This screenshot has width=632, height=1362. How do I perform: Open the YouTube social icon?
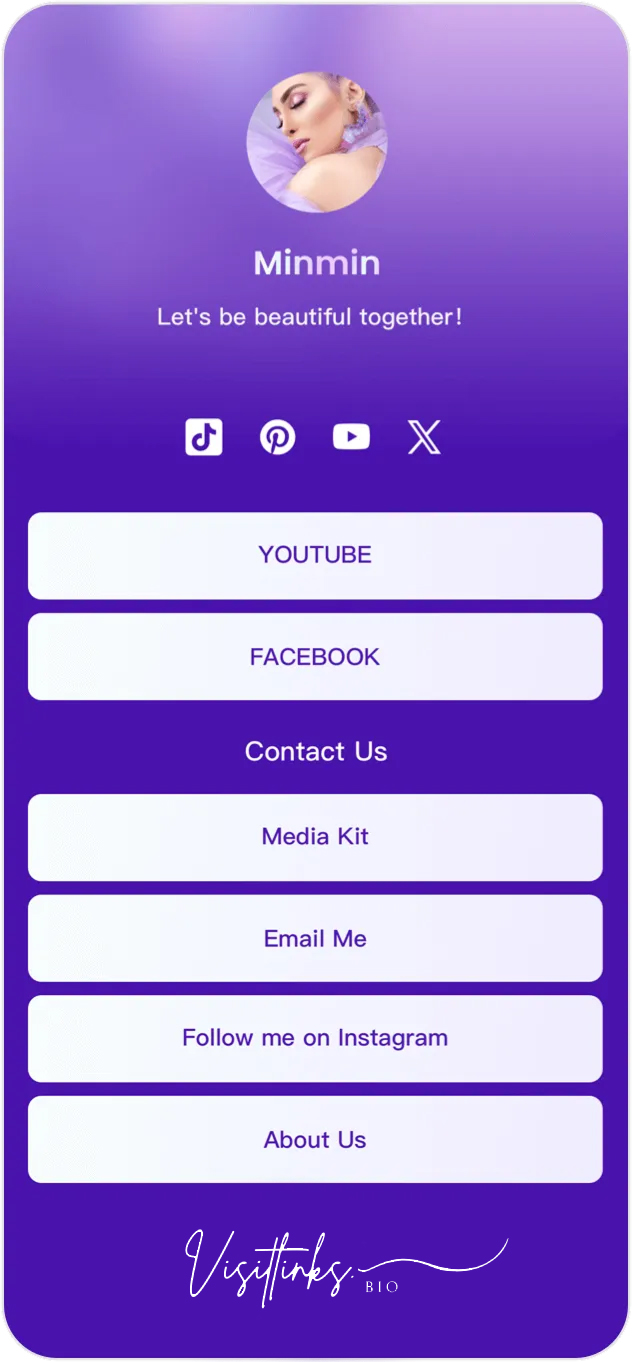pos(351,437)
